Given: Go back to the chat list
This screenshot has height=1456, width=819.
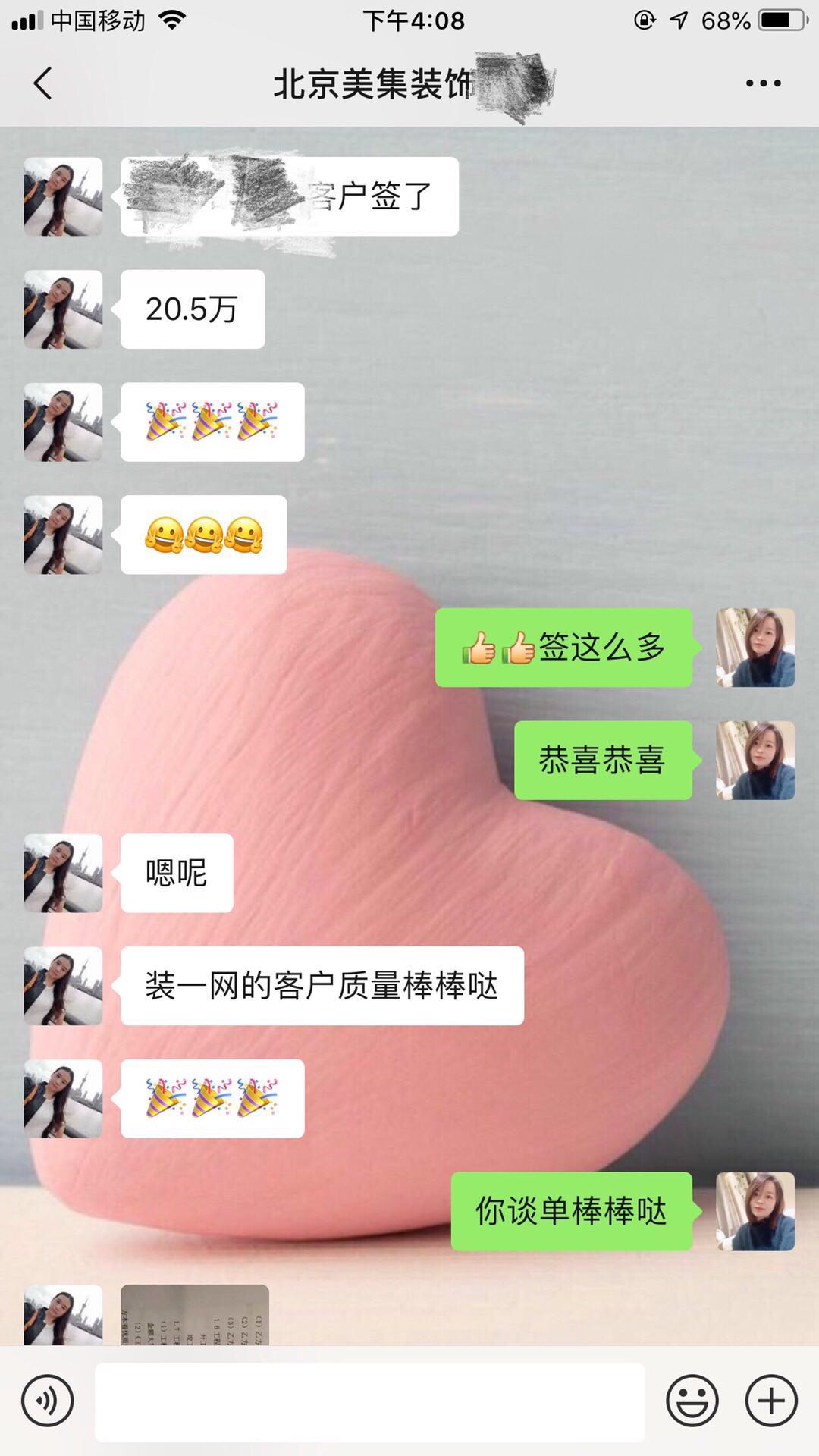Looking at the screenshot, I should point(43,83).
